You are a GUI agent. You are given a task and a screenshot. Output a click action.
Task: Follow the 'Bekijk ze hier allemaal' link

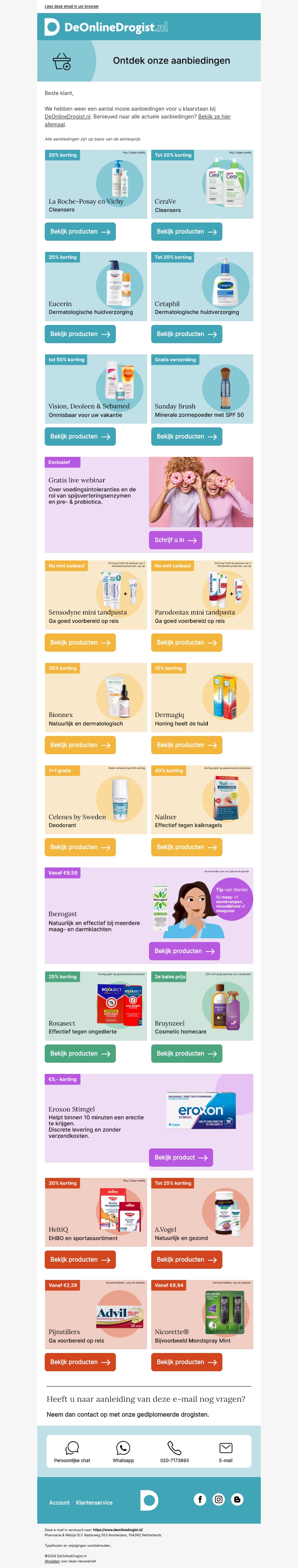(213, 116)
